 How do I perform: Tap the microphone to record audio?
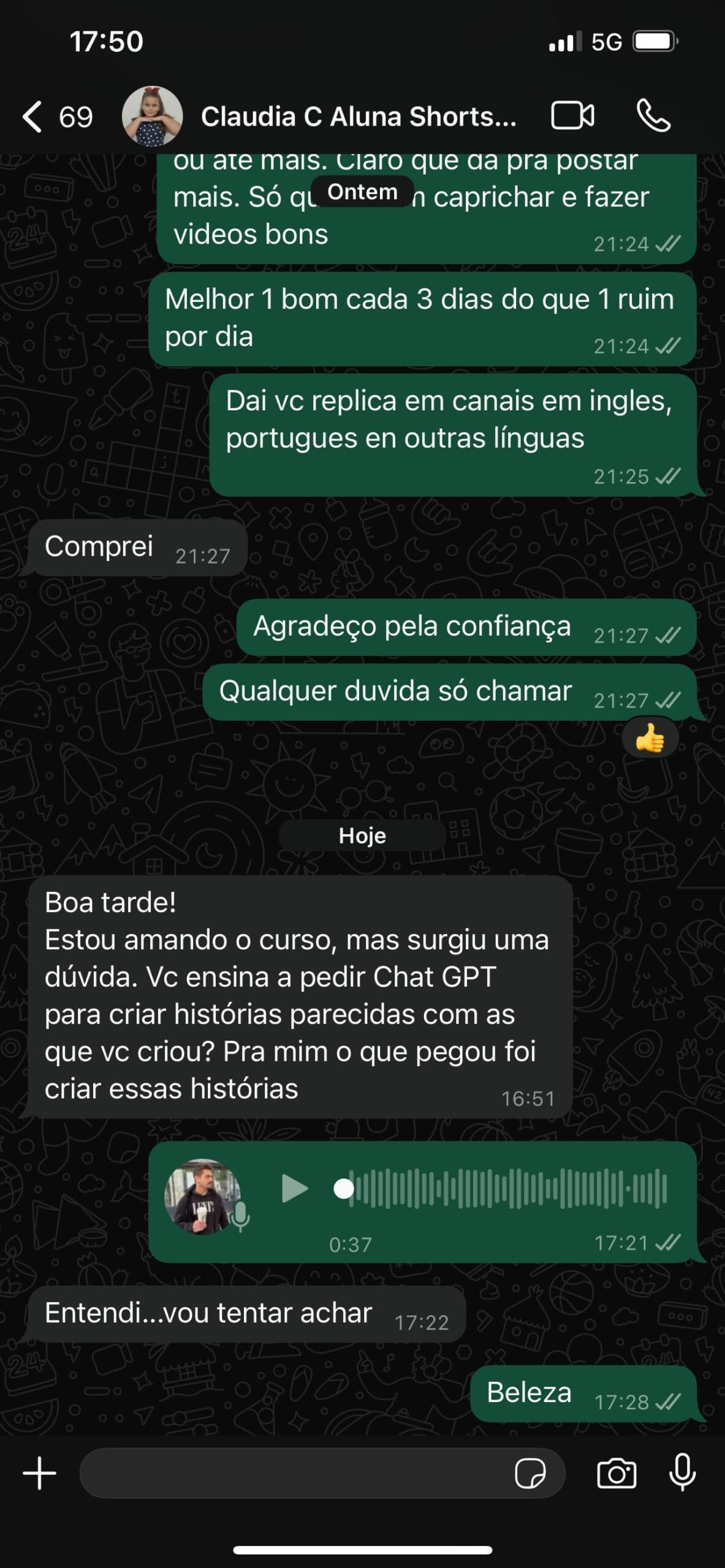(682, 1472)
